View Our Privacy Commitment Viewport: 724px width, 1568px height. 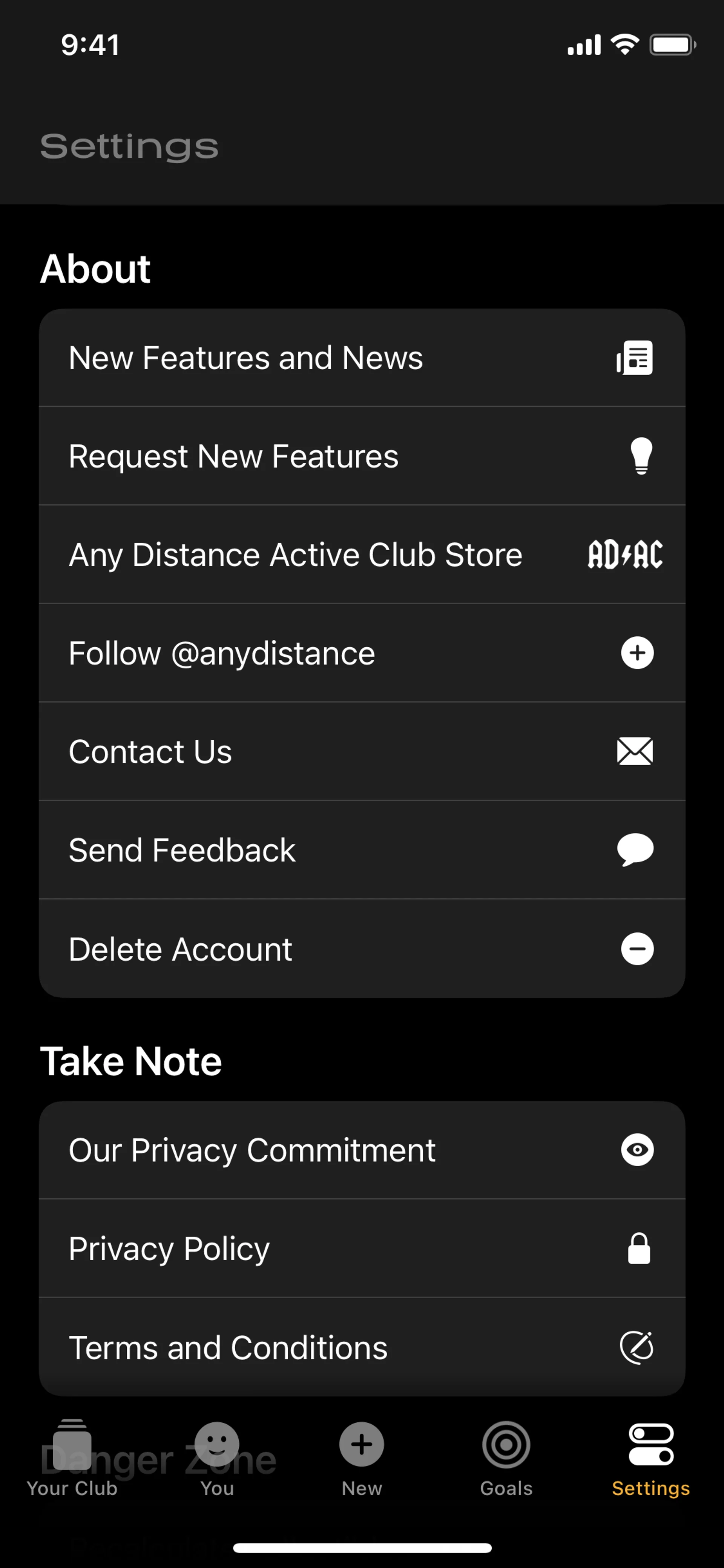point(361,1150)
